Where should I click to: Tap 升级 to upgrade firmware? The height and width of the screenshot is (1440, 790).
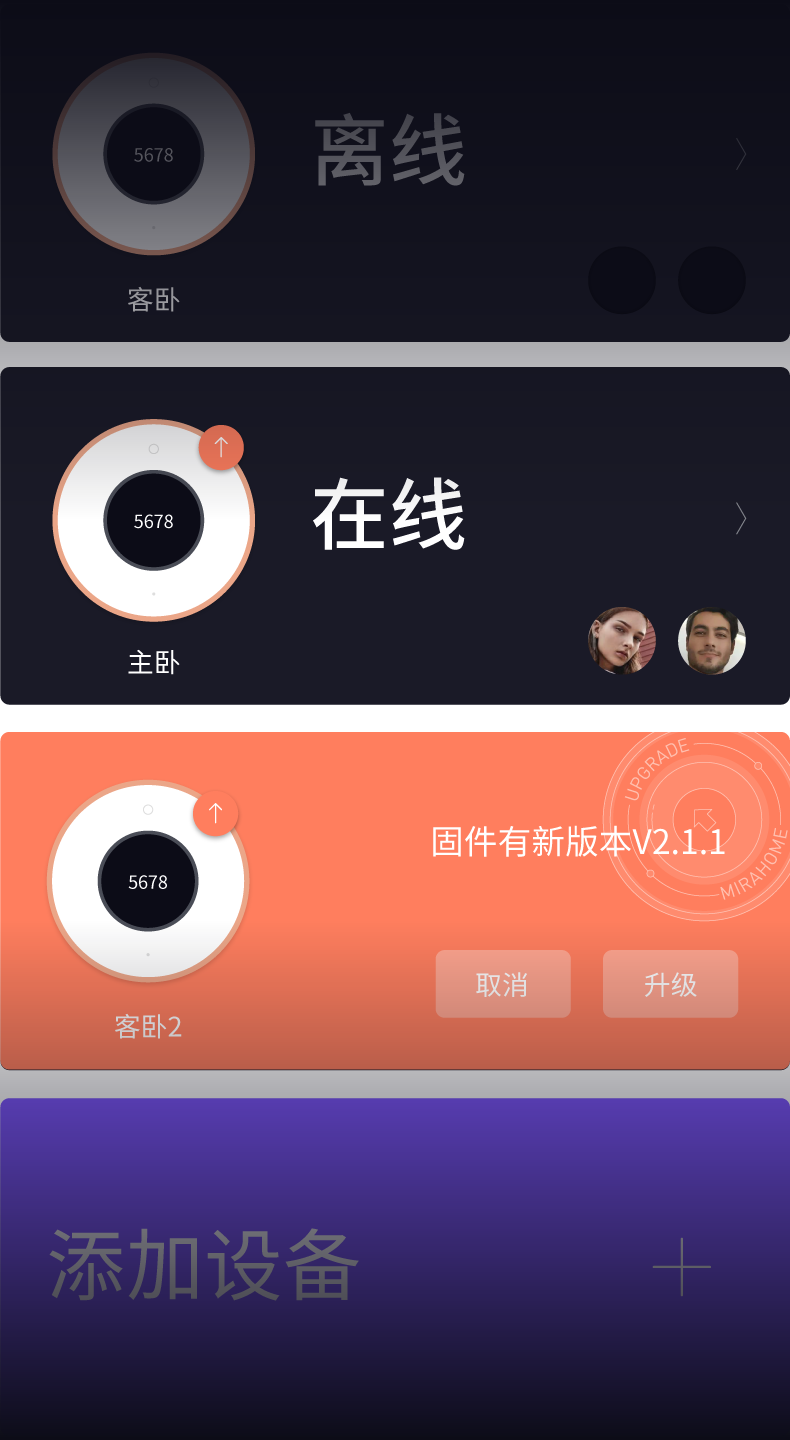(x=670, y=984)
